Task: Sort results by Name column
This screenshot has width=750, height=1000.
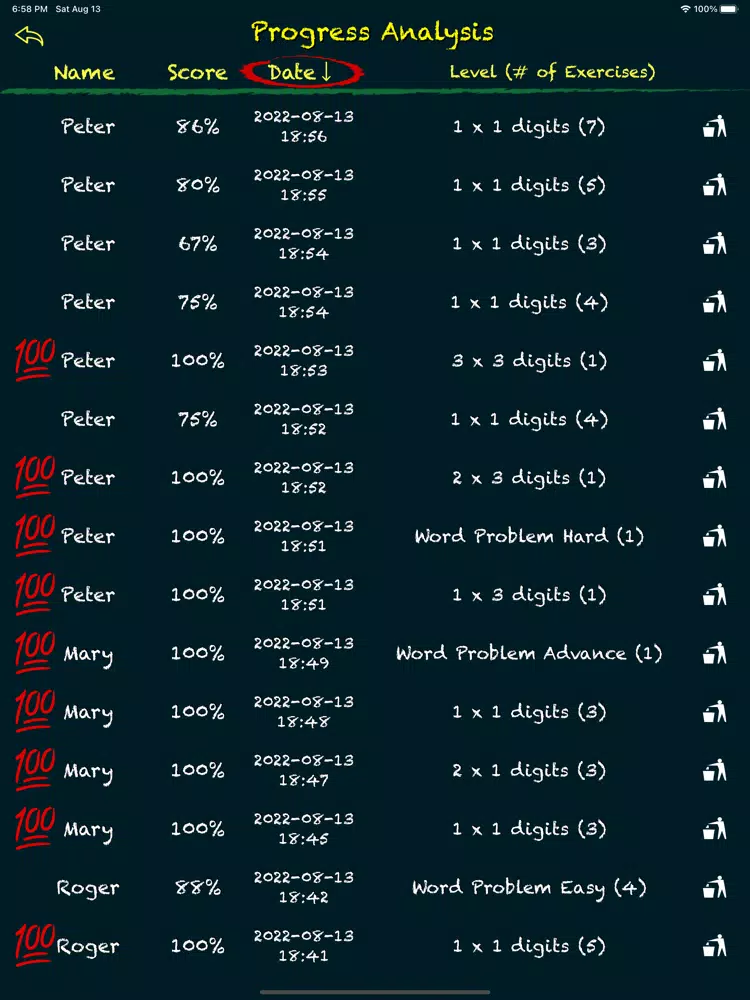Action: click(x=84, y=72)
